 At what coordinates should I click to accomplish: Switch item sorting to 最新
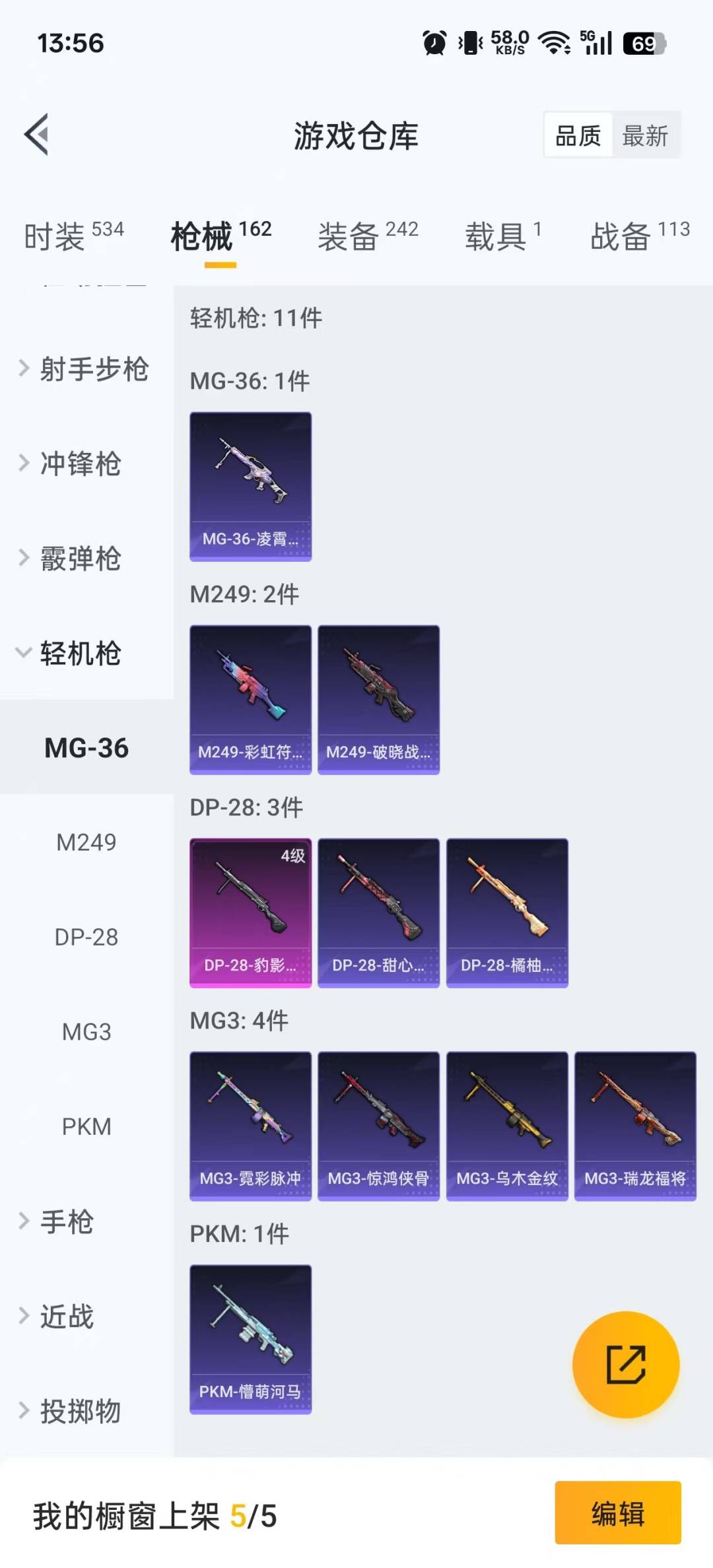[x=646, y=135]
